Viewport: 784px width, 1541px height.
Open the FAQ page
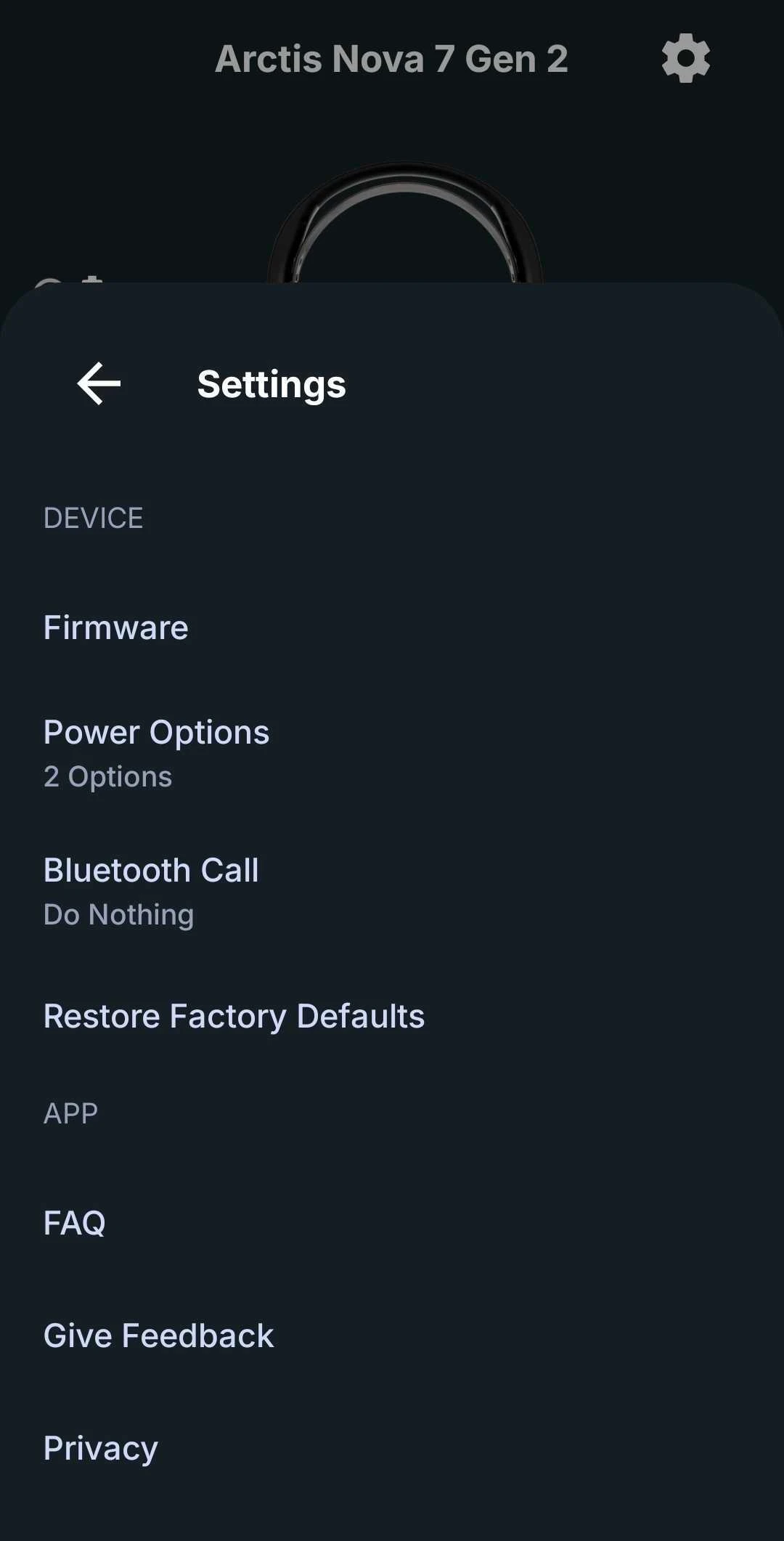coord(74,1223)
